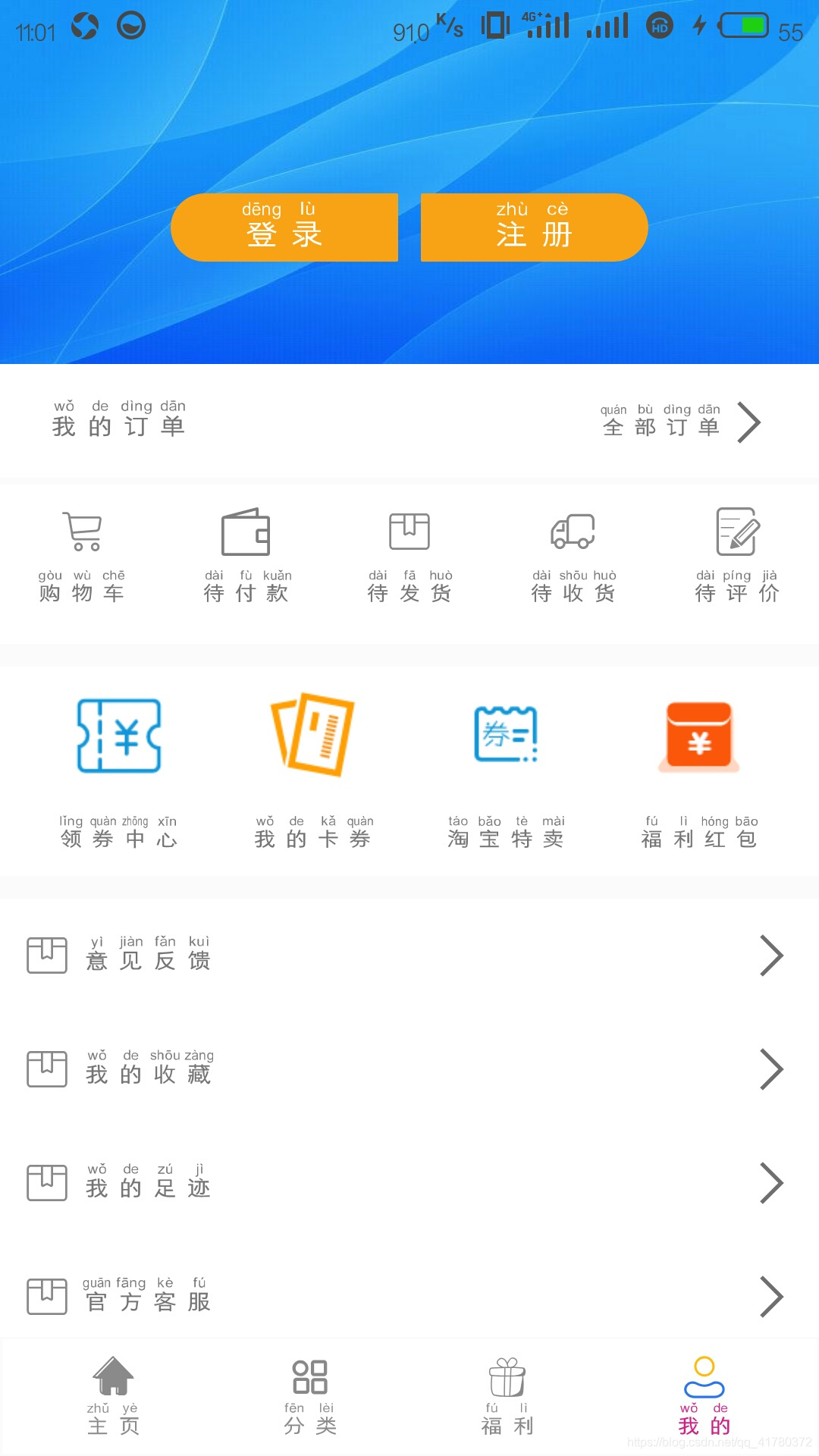This screenshot has width=819, height=1456.
Task: Tap the 登录 login button
Action: pos(284,227)
